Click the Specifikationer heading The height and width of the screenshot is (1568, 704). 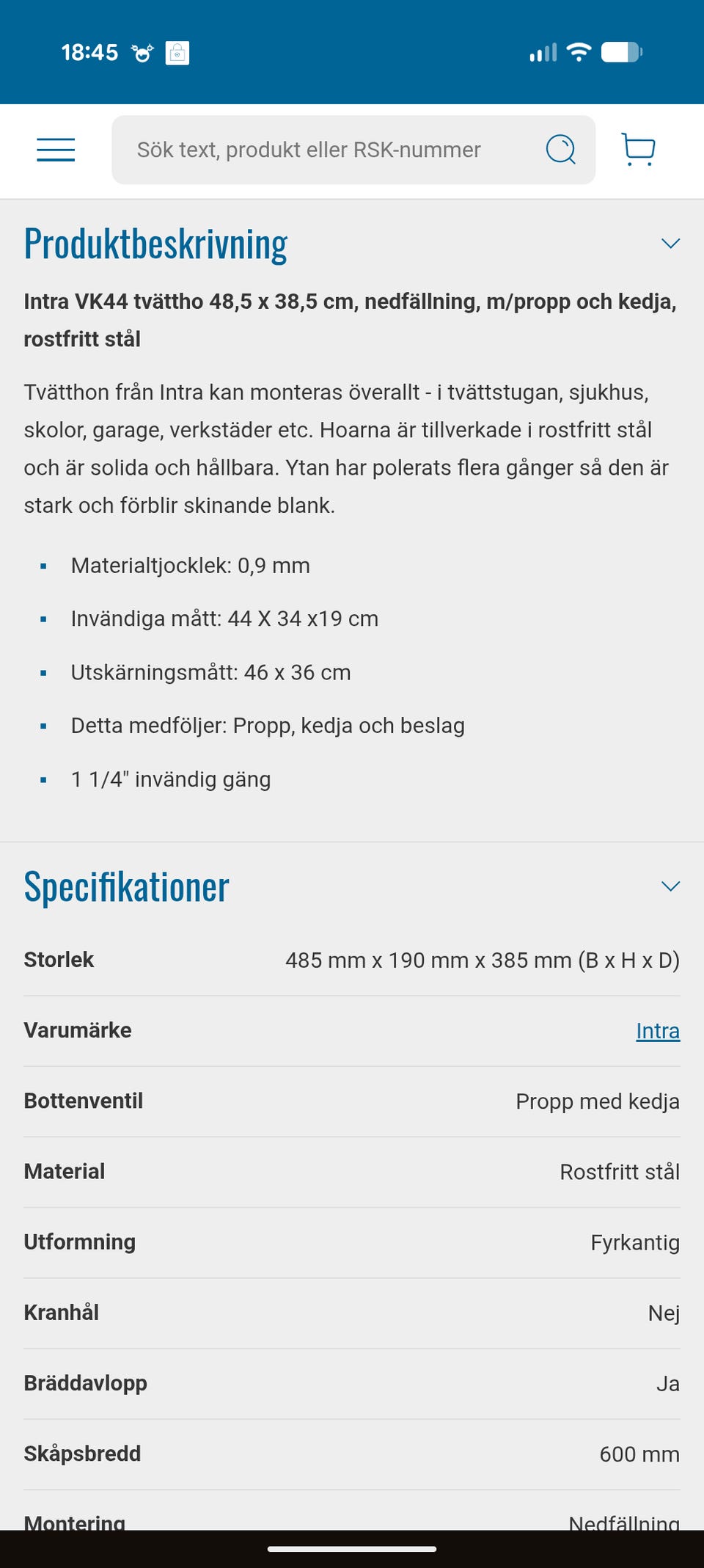tap(126, 886)
